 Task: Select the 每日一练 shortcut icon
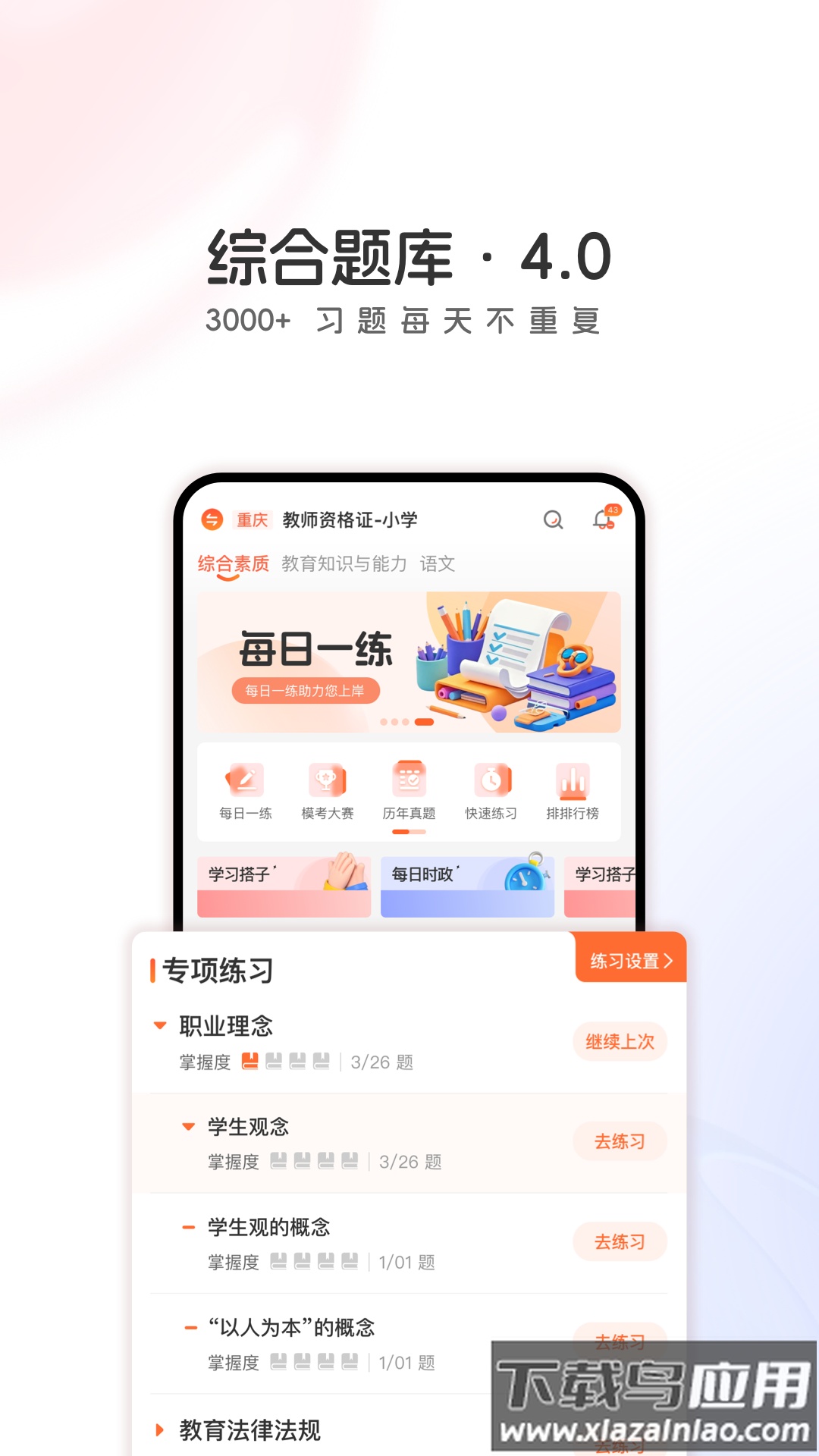coord(244,783)
